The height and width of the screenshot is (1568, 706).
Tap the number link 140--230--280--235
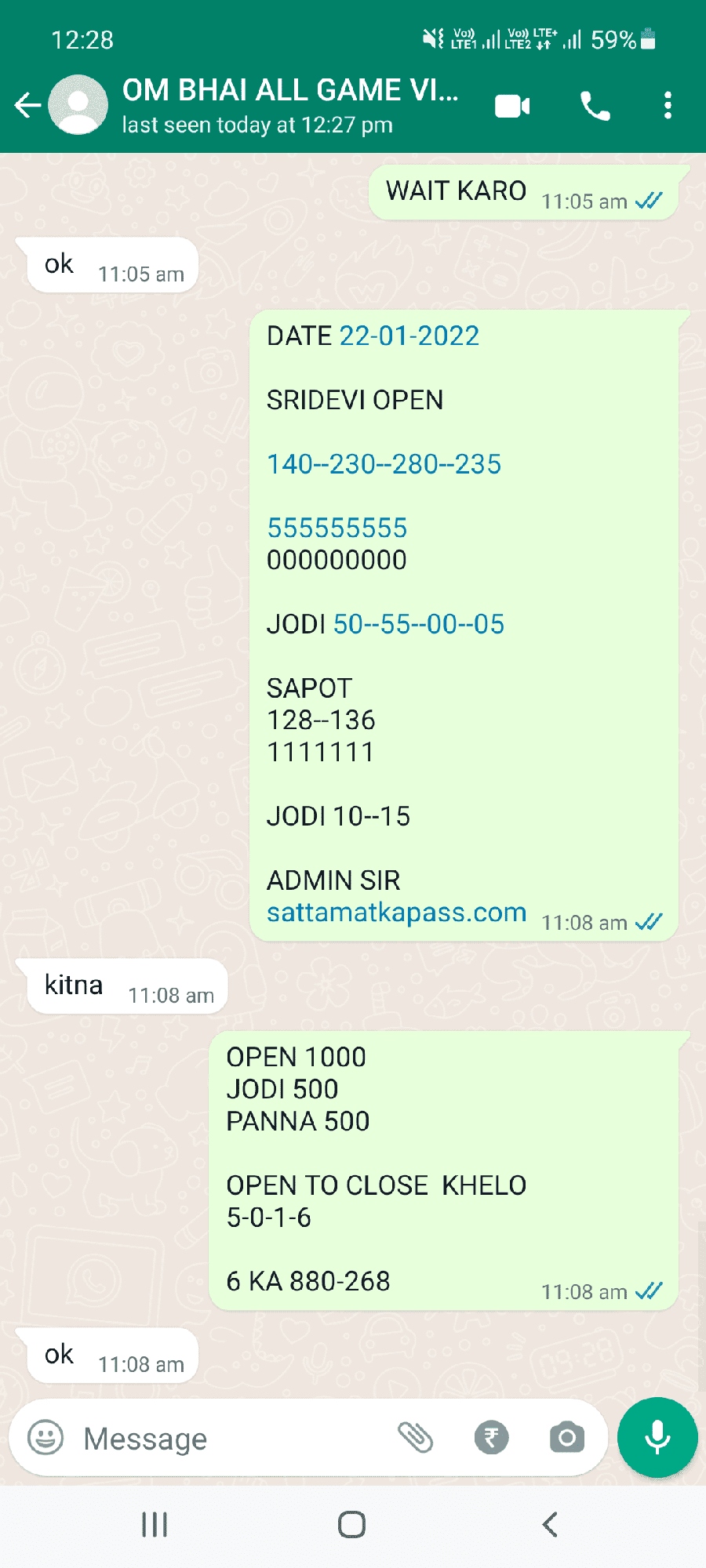point(384,464)
